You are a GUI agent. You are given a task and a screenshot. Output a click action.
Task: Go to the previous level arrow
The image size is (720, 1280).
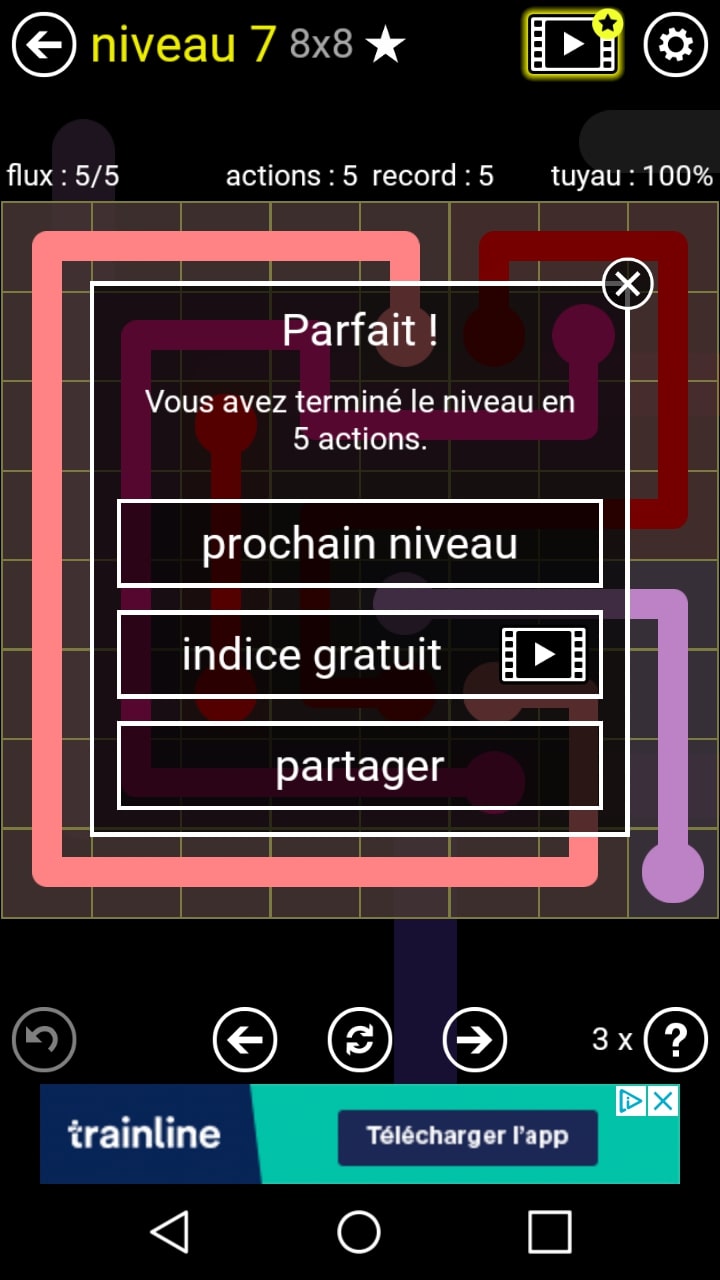245,1040
